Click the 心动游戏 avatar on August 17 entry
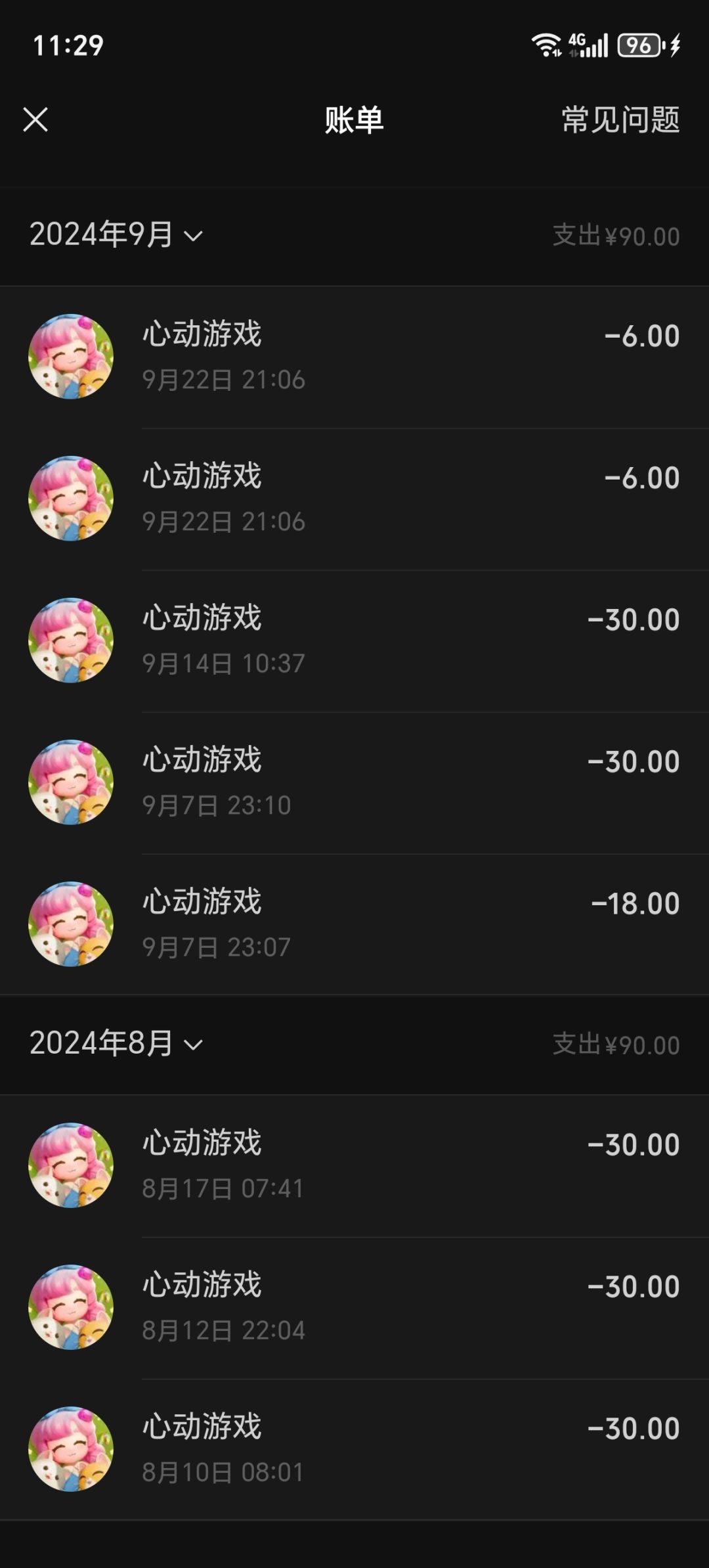 coord(71,1164)
